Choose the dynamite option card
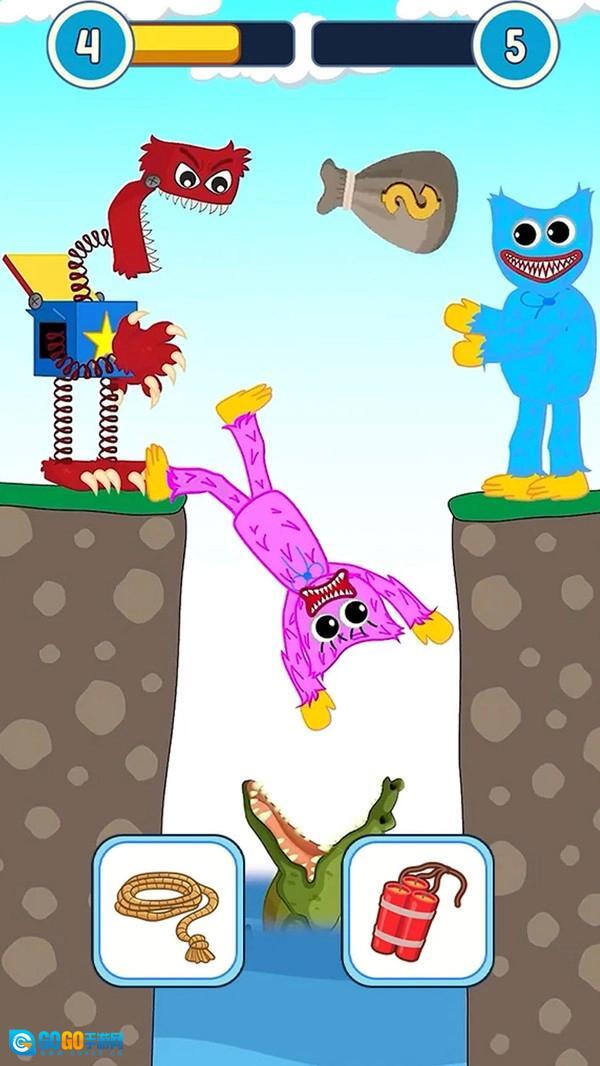Image resolution: width=600 pixels, height=1066 pixels. [417, 911]
